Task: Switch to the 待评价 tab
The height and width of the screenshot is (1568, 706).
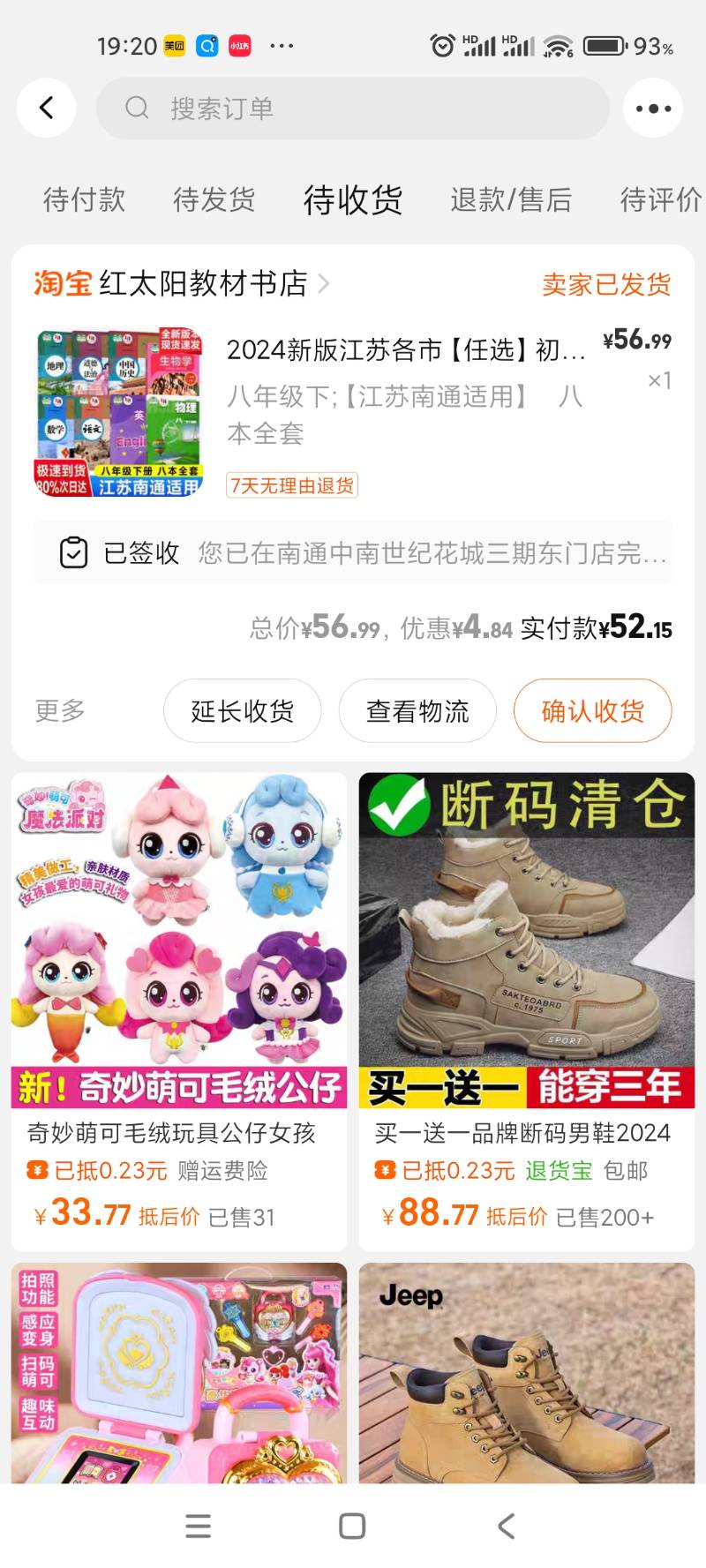Action: pyautogui.click(x=660, y=200)
